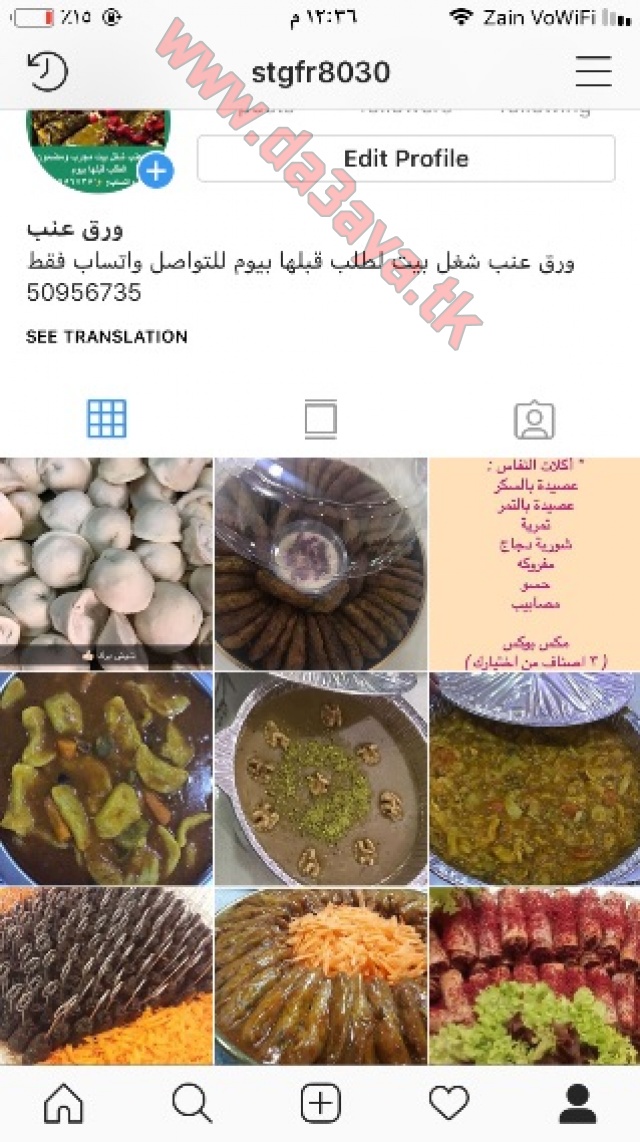The height and width of the screenshot is (1142, 640).
Task: Open the activity heart tab
Action: (449, 1103)
